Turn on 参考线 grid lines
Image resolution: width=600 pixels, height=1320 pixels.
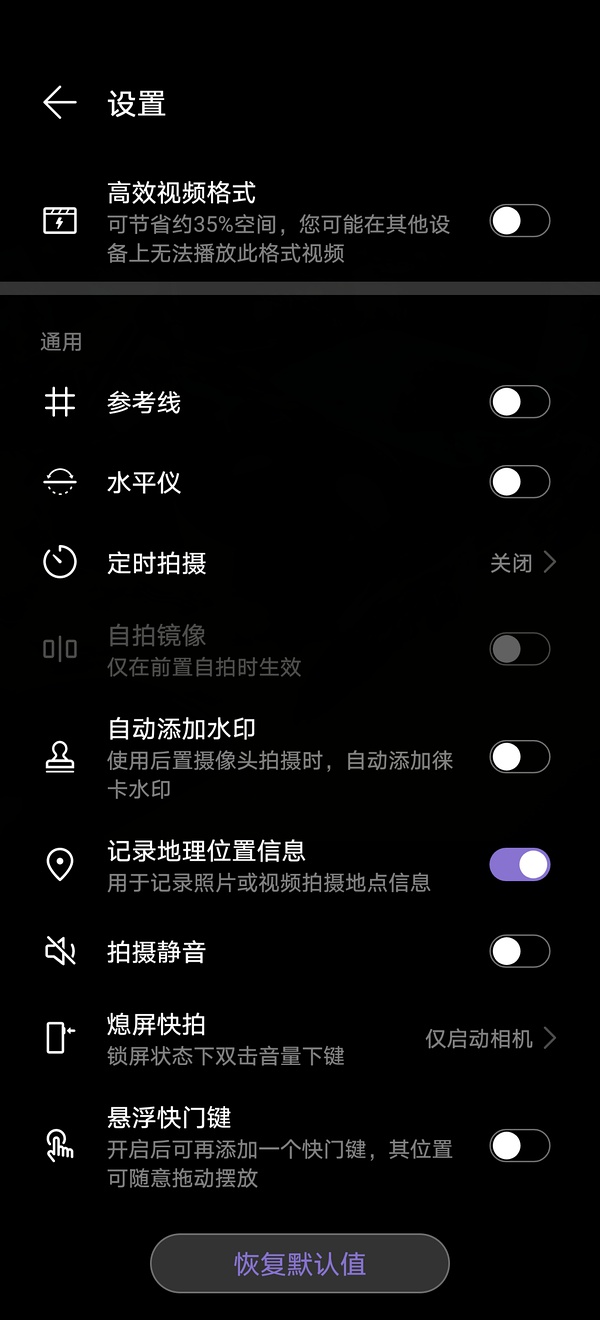[520, 402]
